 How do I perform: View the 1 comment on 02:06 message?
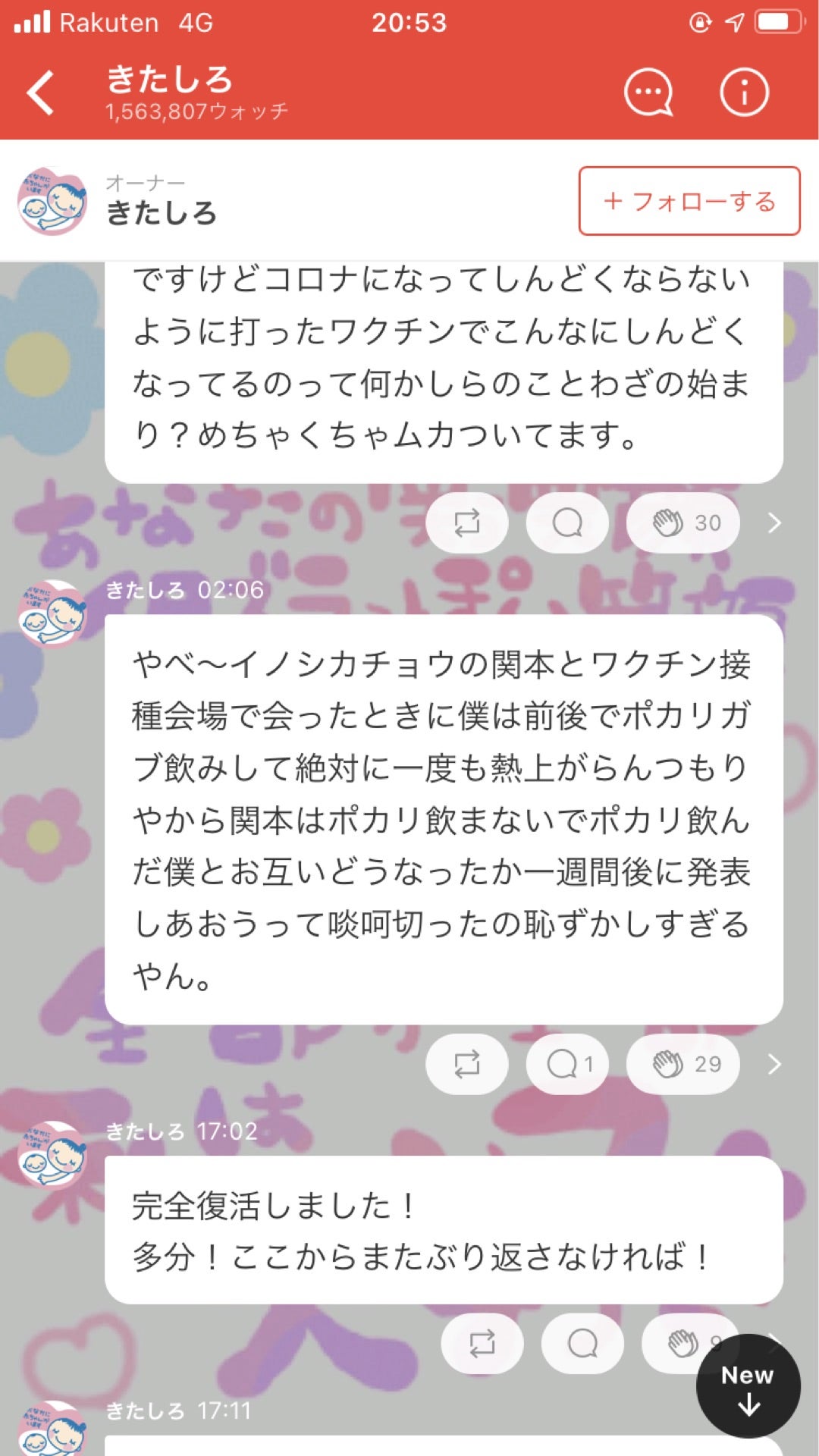(x=567, y=1064)
